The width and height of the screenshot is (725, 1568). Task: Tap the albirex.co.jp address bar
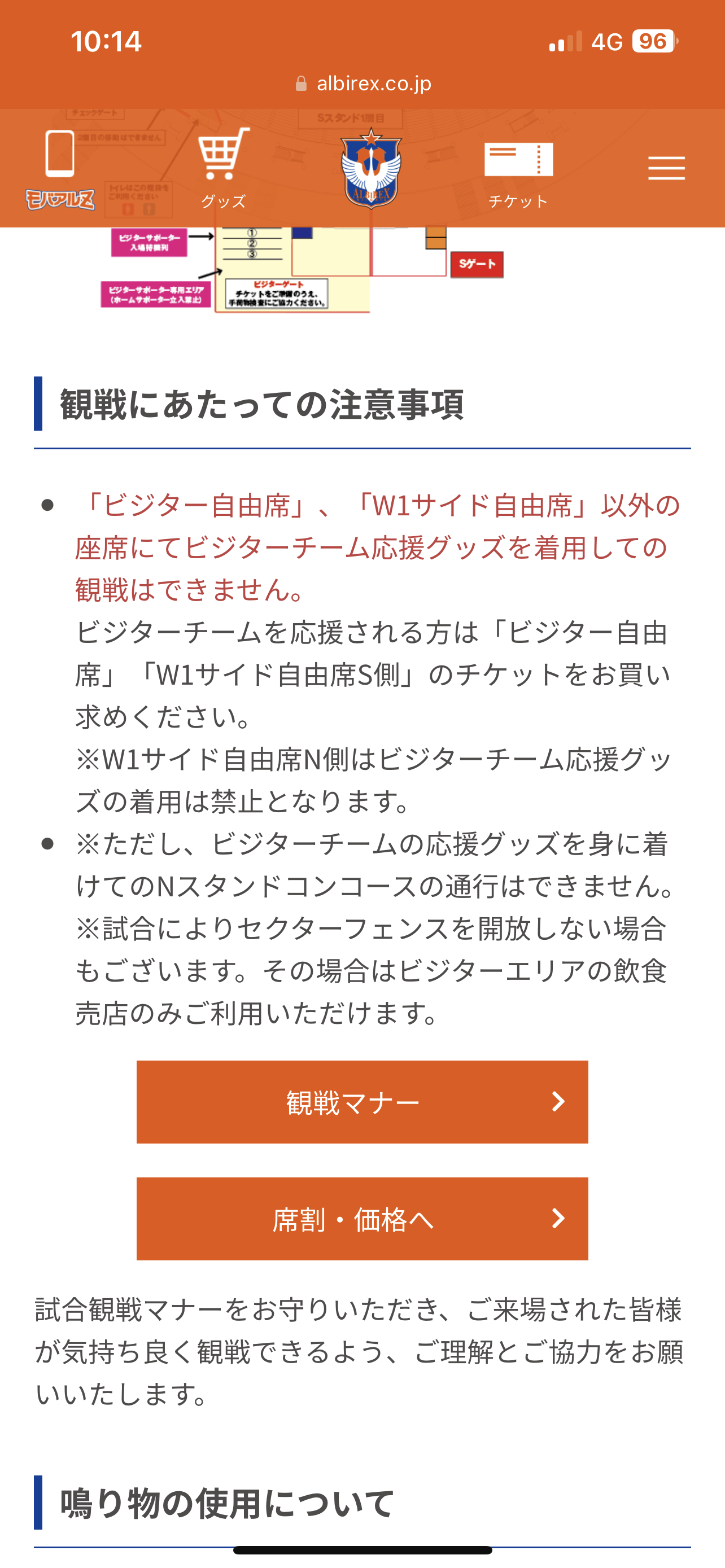pyautogui.click(x=363, y=84)
